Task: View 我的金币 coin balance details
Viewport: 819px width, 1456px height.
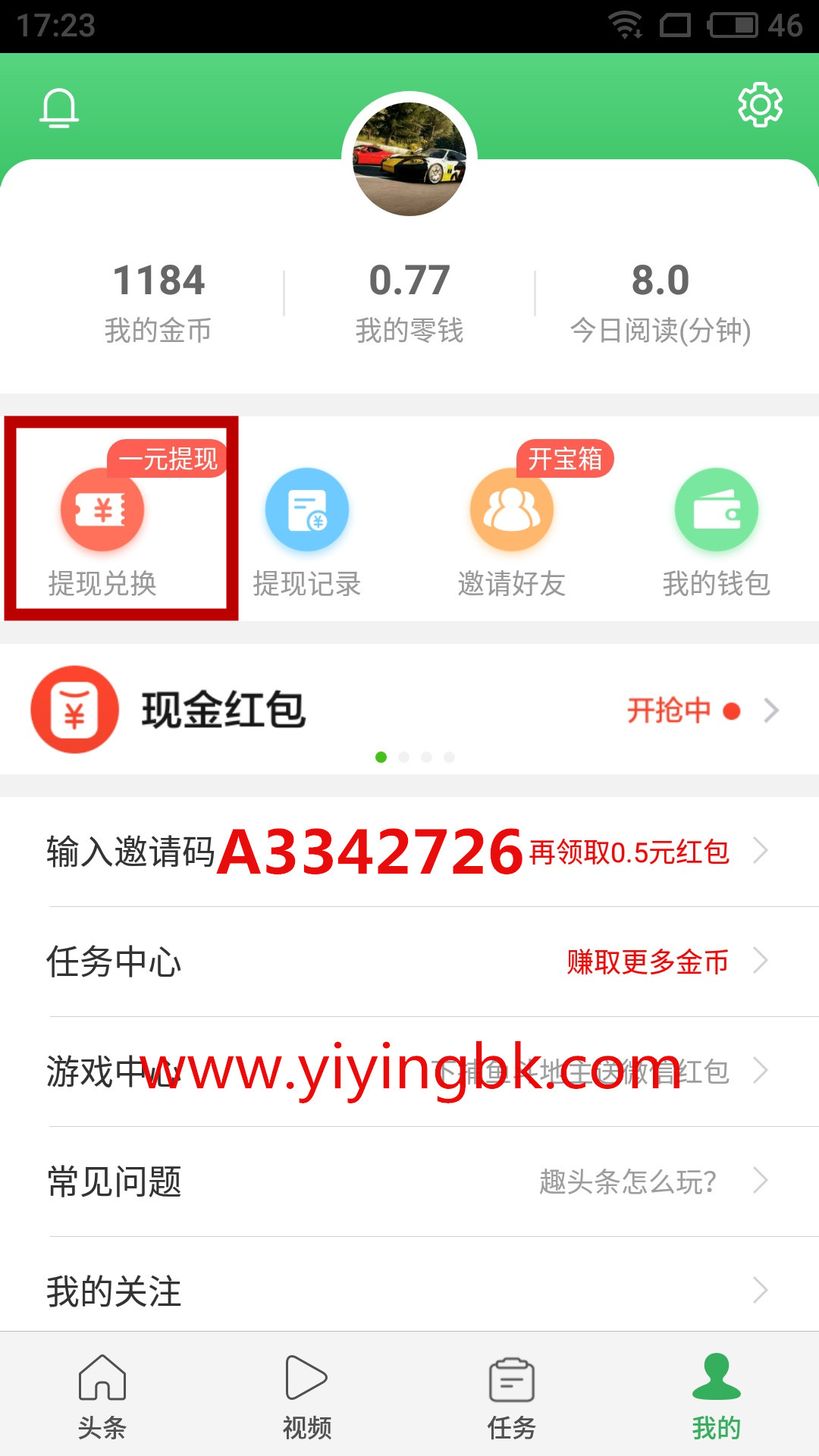Action: [158, 301]
